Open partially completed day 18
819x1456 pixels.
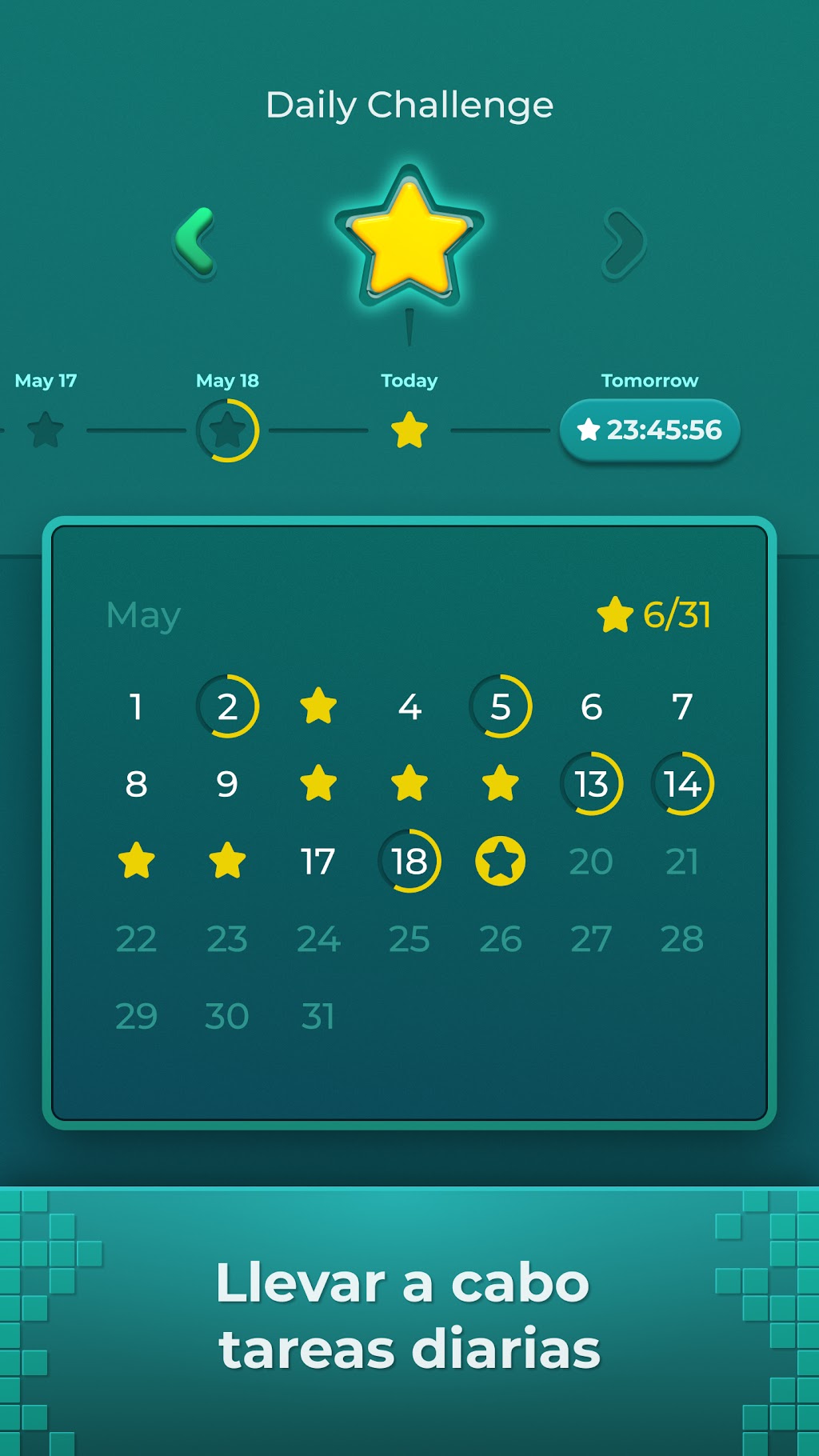[409, 861]
